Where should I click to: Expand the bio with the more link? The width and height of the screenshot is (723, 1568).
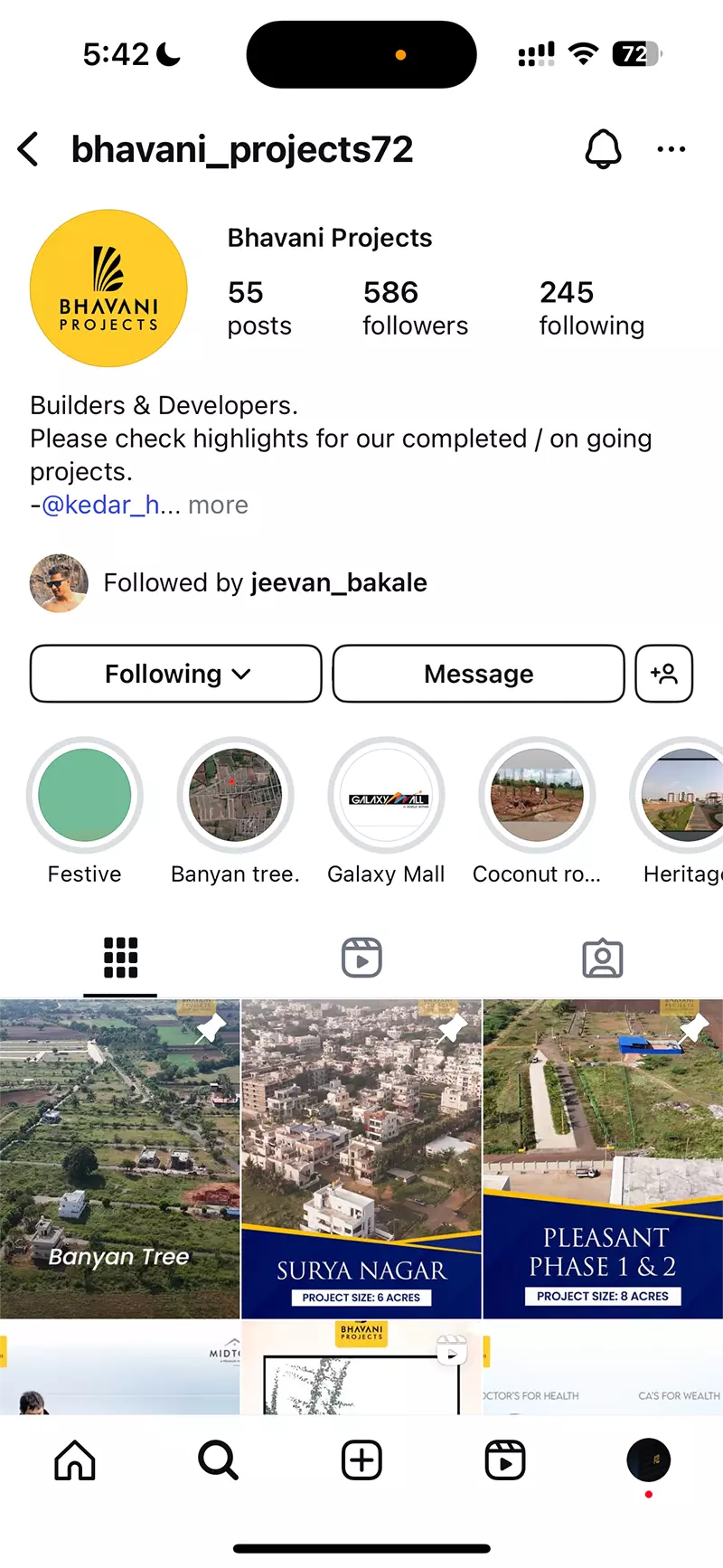(218, 505)
